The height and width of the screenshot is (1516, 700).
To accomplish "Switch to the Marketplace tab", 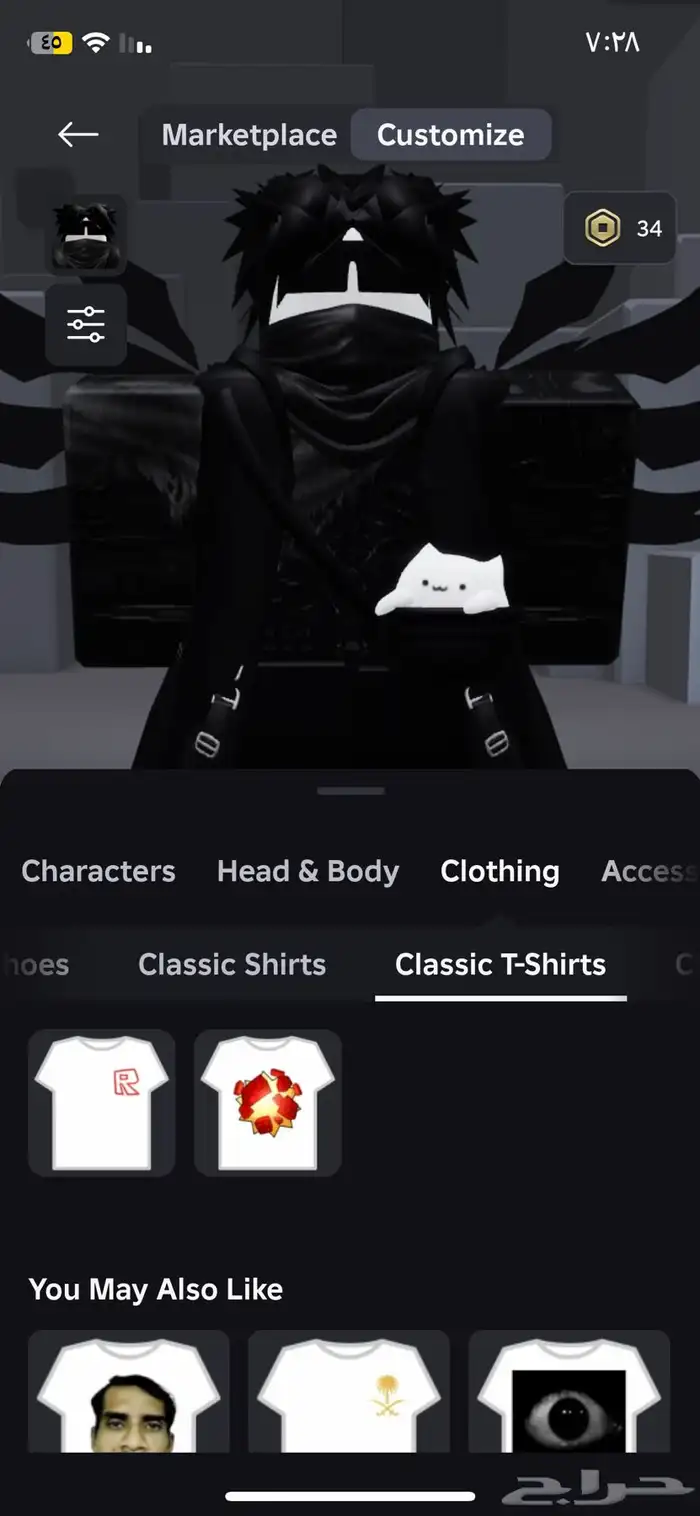I will click(249, 135).
